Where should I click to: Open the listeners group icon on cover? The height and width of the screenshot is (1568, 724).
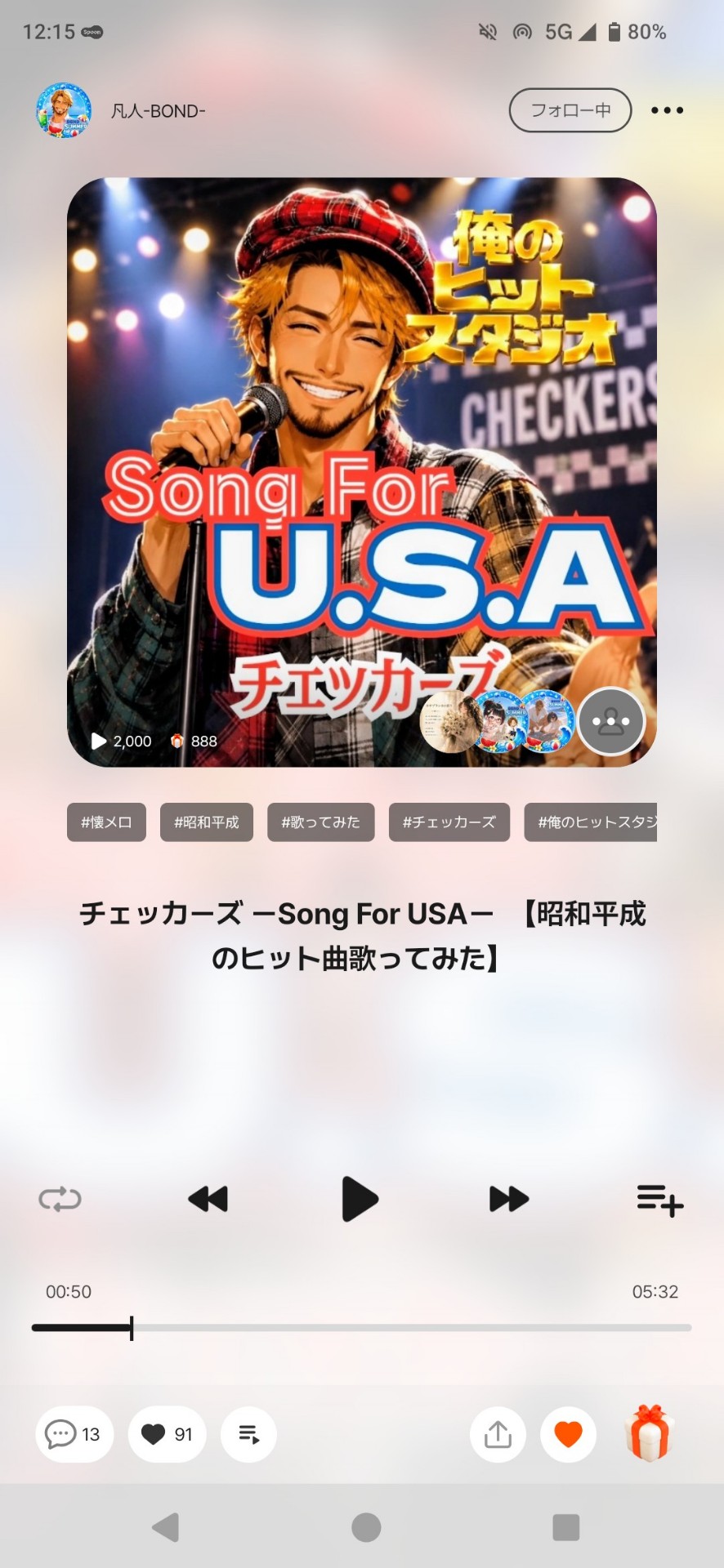(x=611, y=722)
